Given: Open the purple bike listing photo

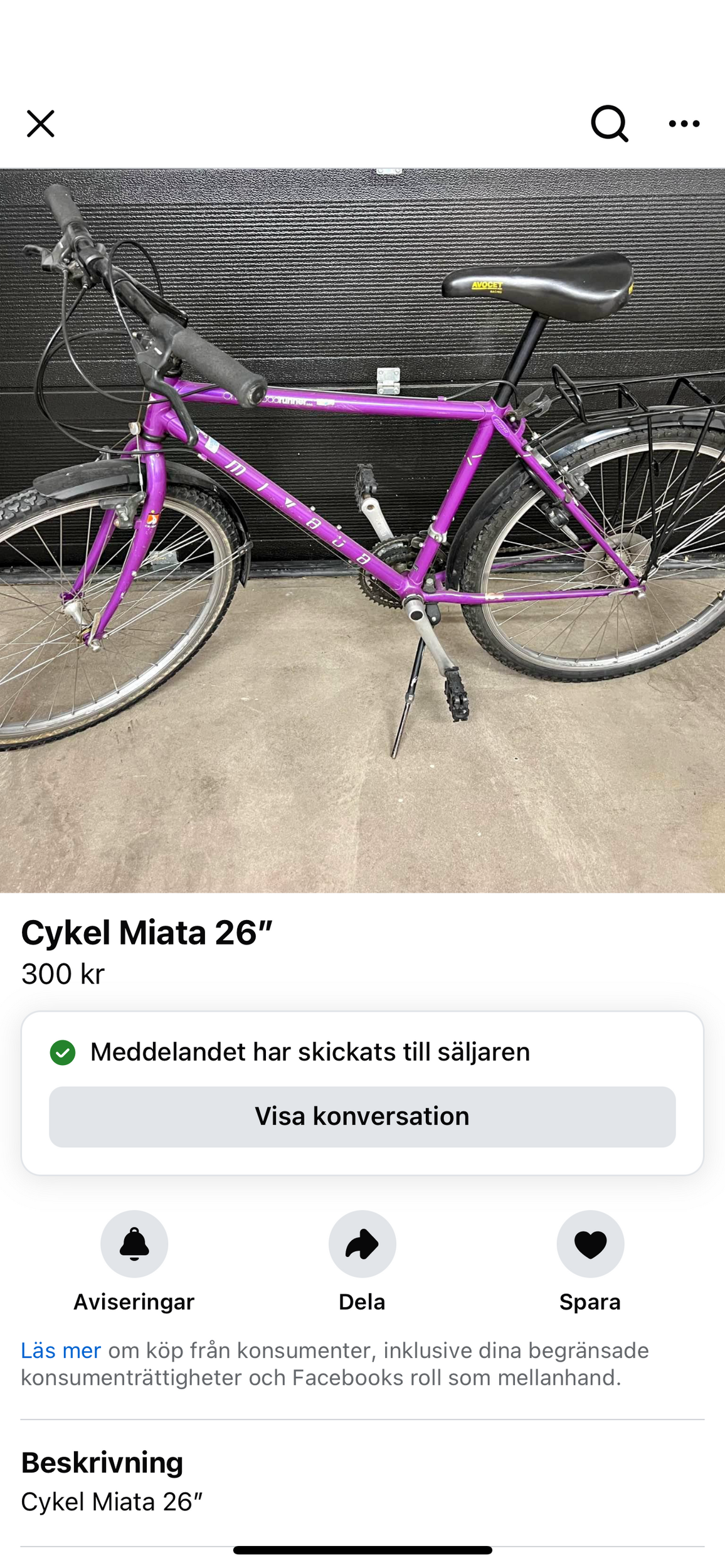Looking at the screenshot, I should point(362,530).
